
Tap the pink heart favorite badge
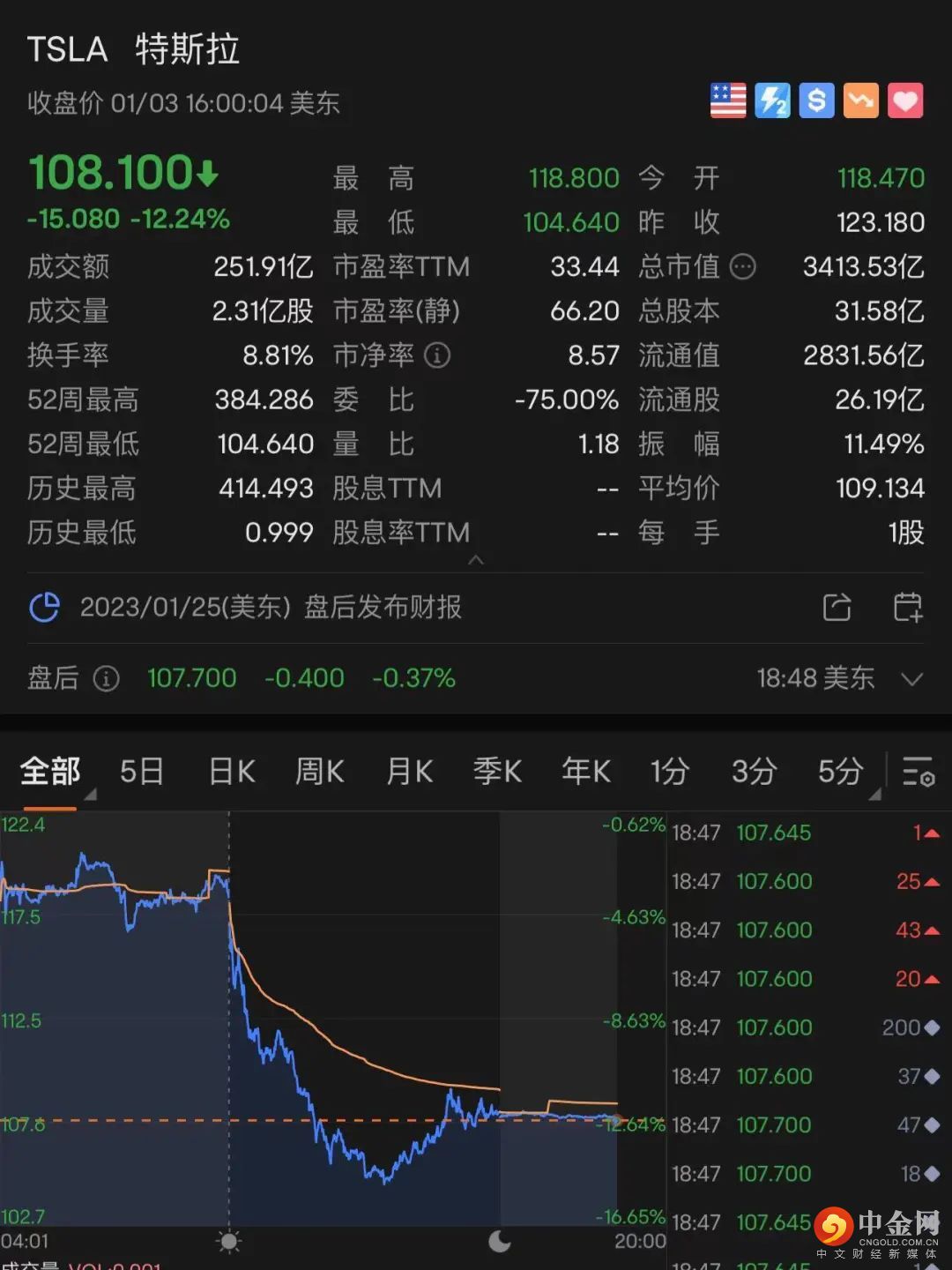click(905, 101)
